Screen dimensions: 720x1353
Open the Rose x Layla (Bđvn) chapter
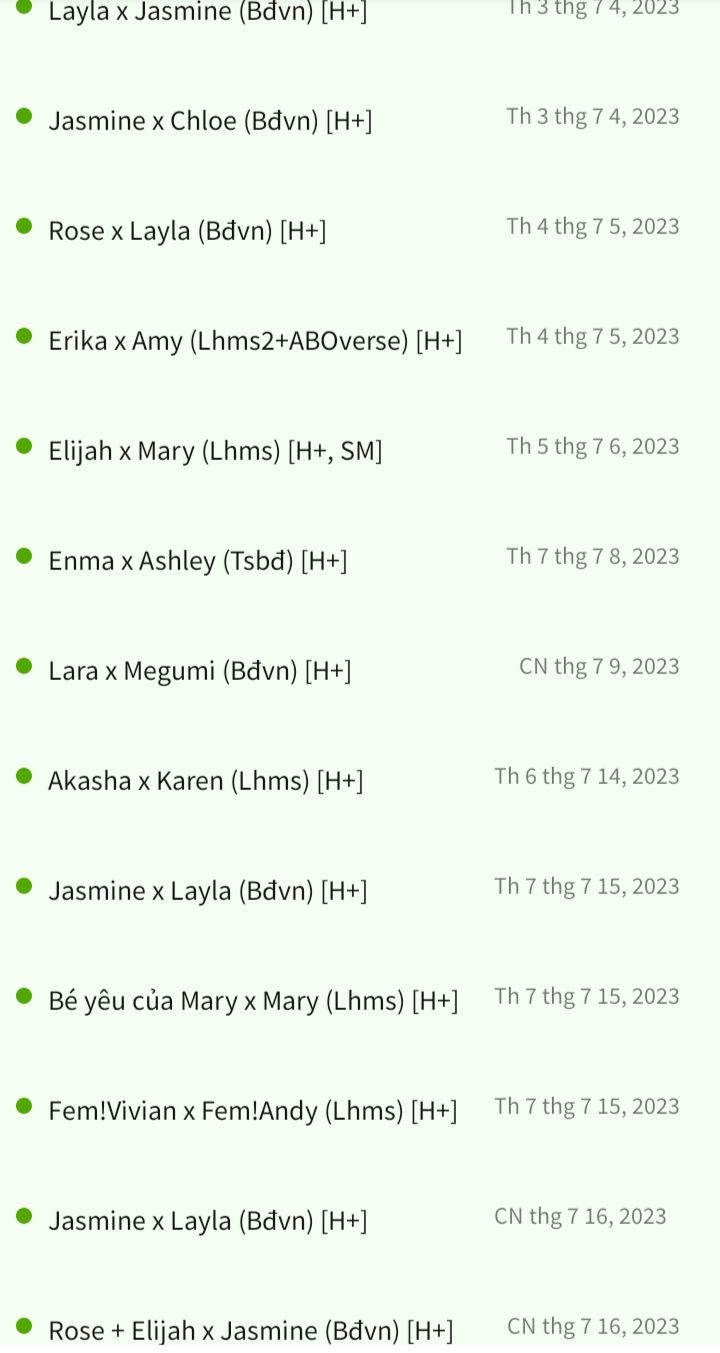(187, 231)
